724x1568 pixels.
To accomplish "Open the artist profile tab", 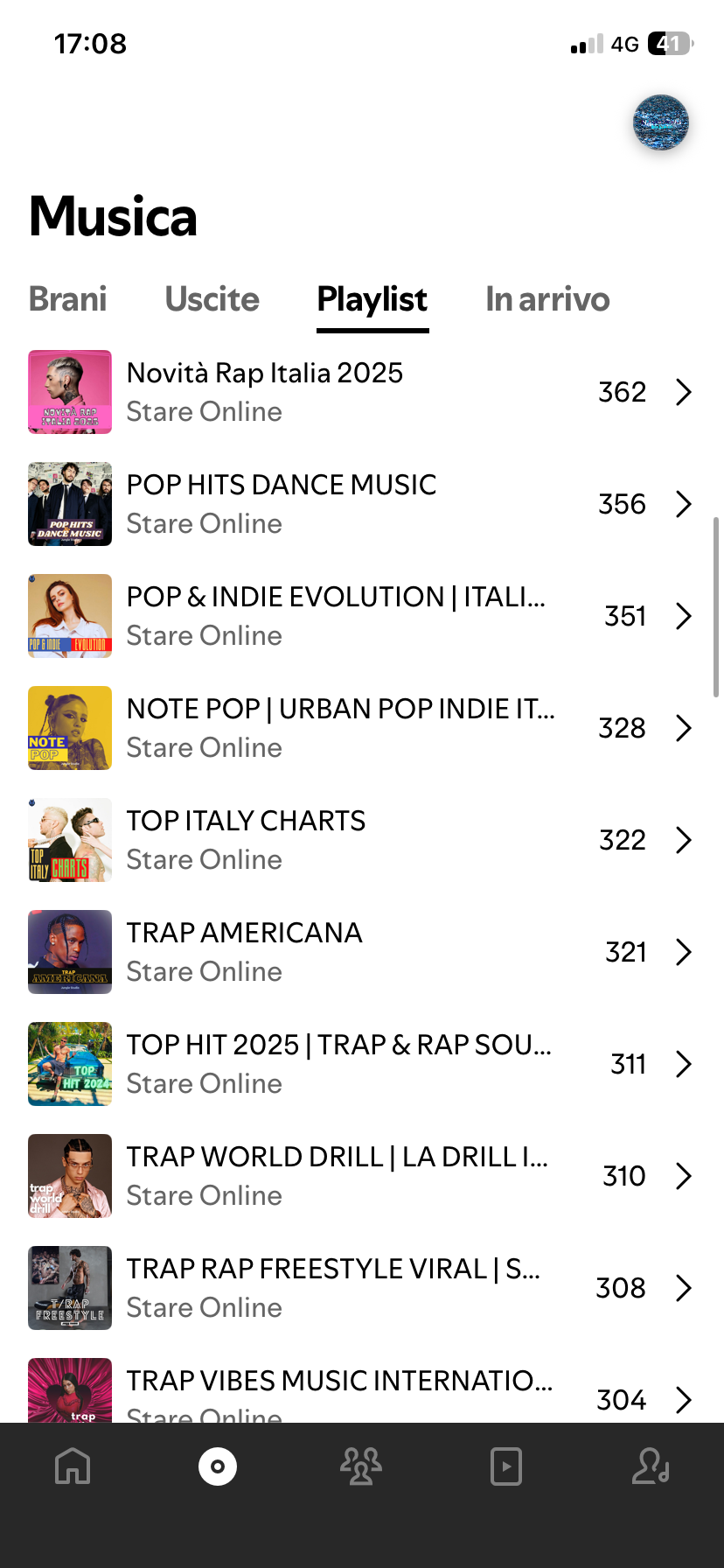I will (651, 1466).
